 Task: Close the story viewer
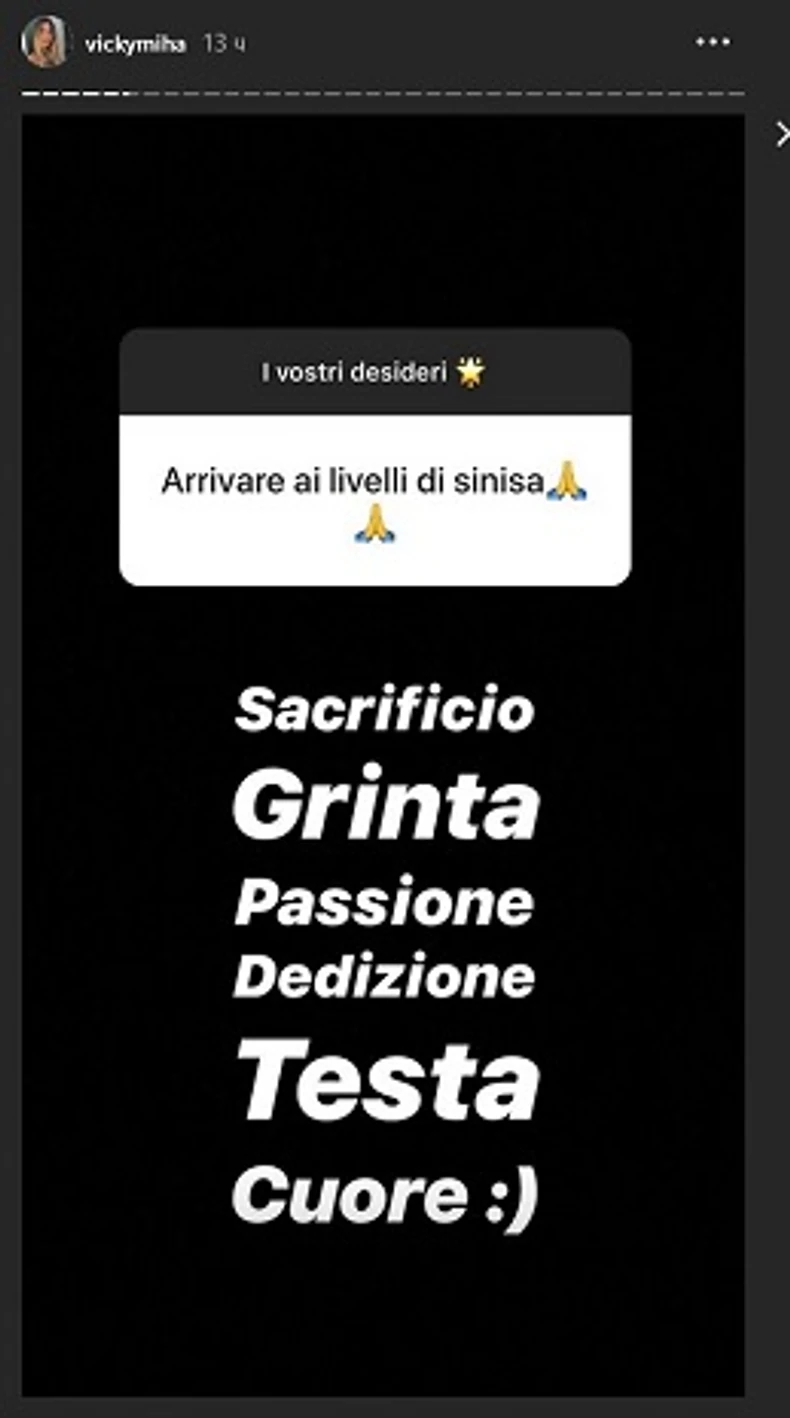[x=782, y=134]
